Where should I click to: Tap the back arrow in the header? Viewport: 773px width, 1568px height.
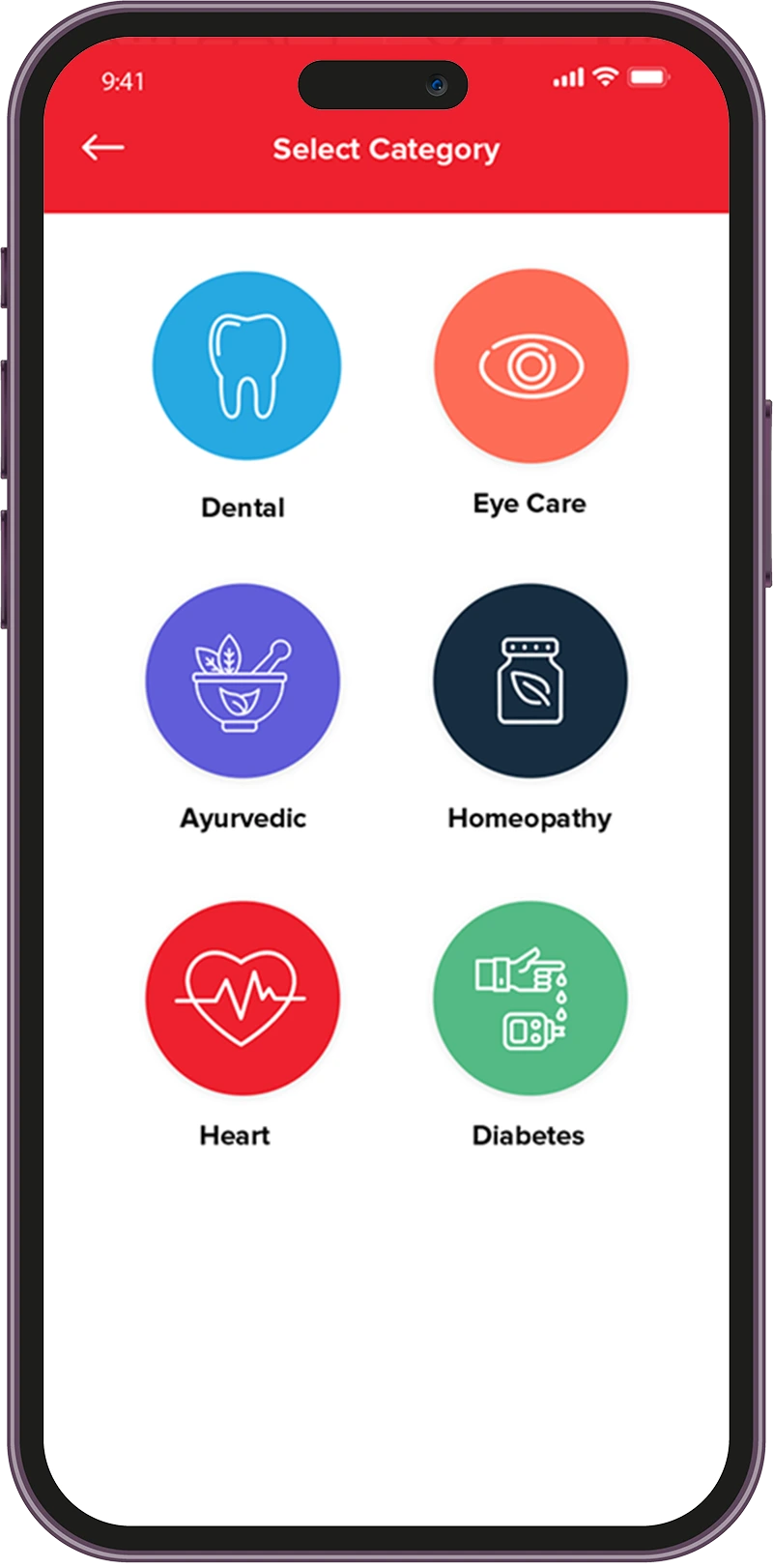click(102, 148)
